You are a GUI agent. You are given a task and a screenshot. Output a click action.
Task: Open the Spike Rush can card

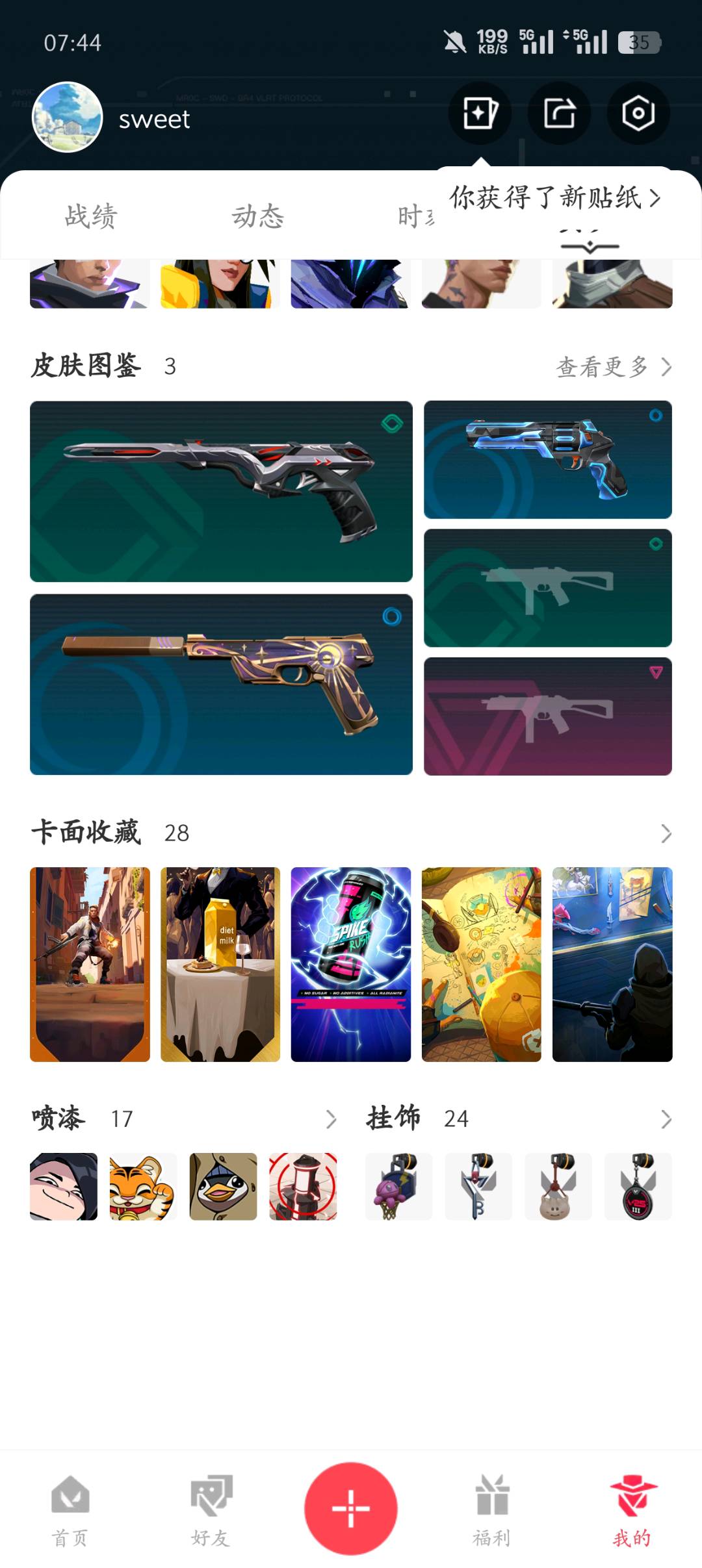pyautogui.click(x=350, y=964)
